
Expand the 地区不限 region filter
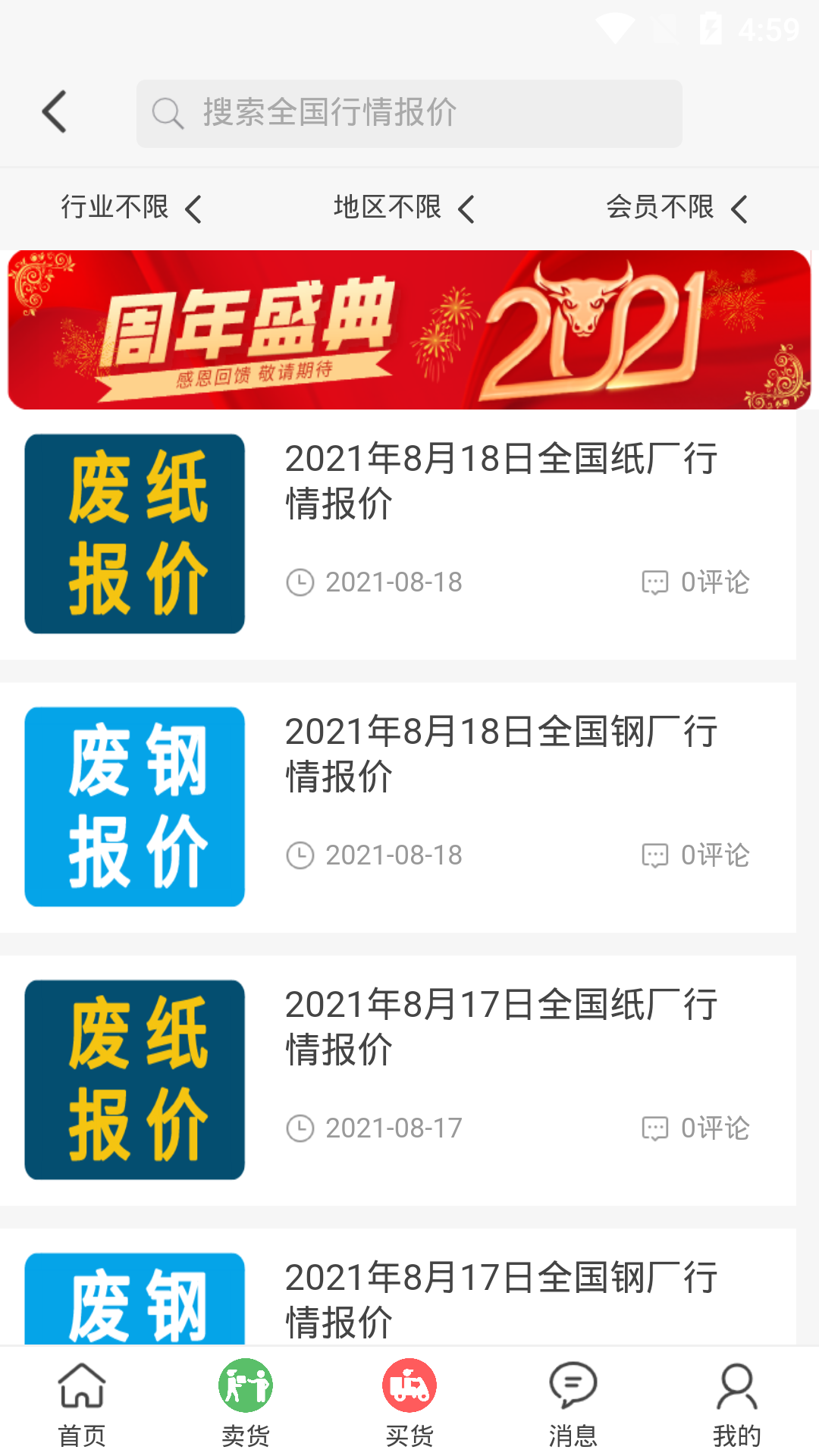[403, 208]
